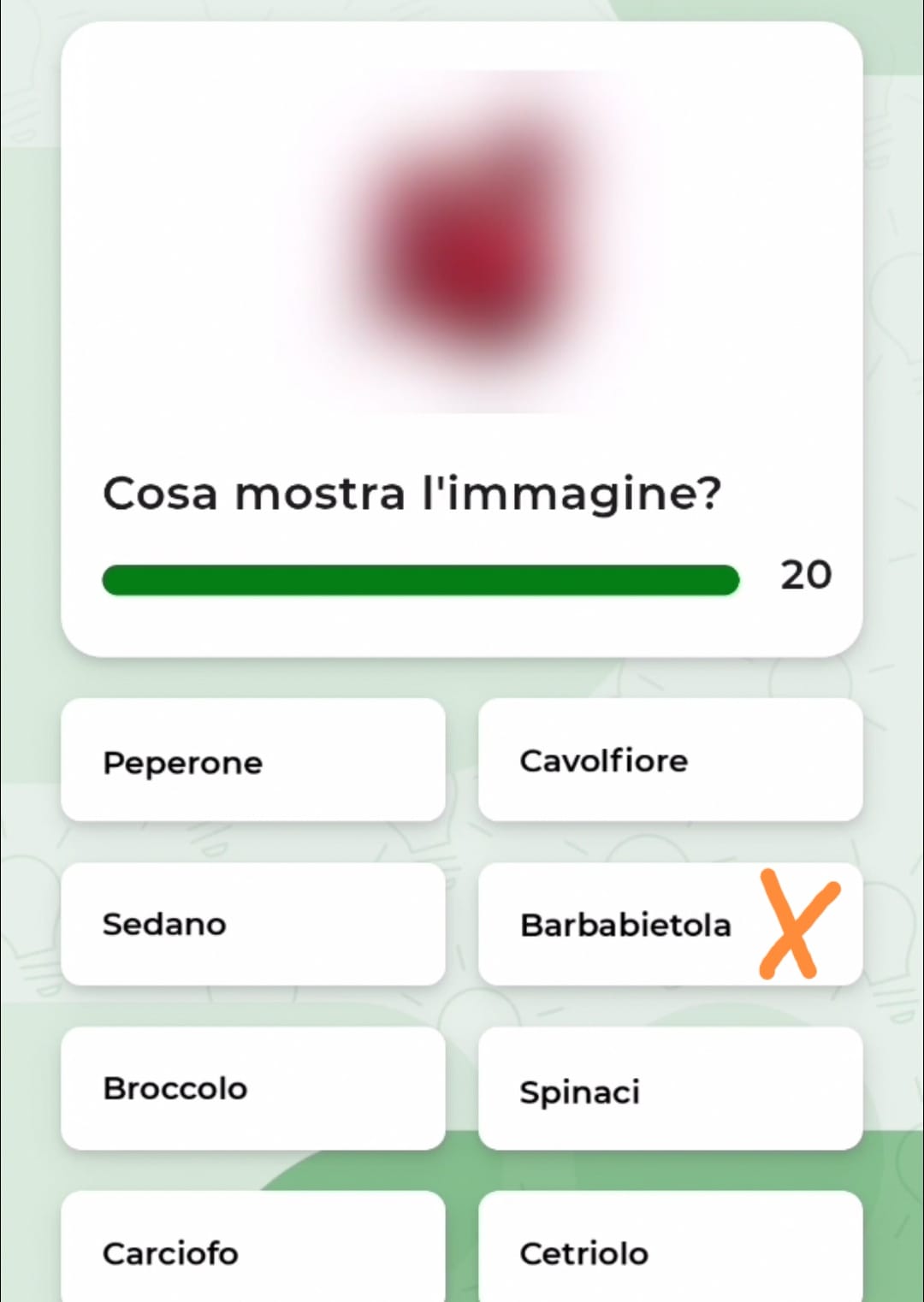
Task: Select the Peperone answer
Action: (x=252, y=760)
